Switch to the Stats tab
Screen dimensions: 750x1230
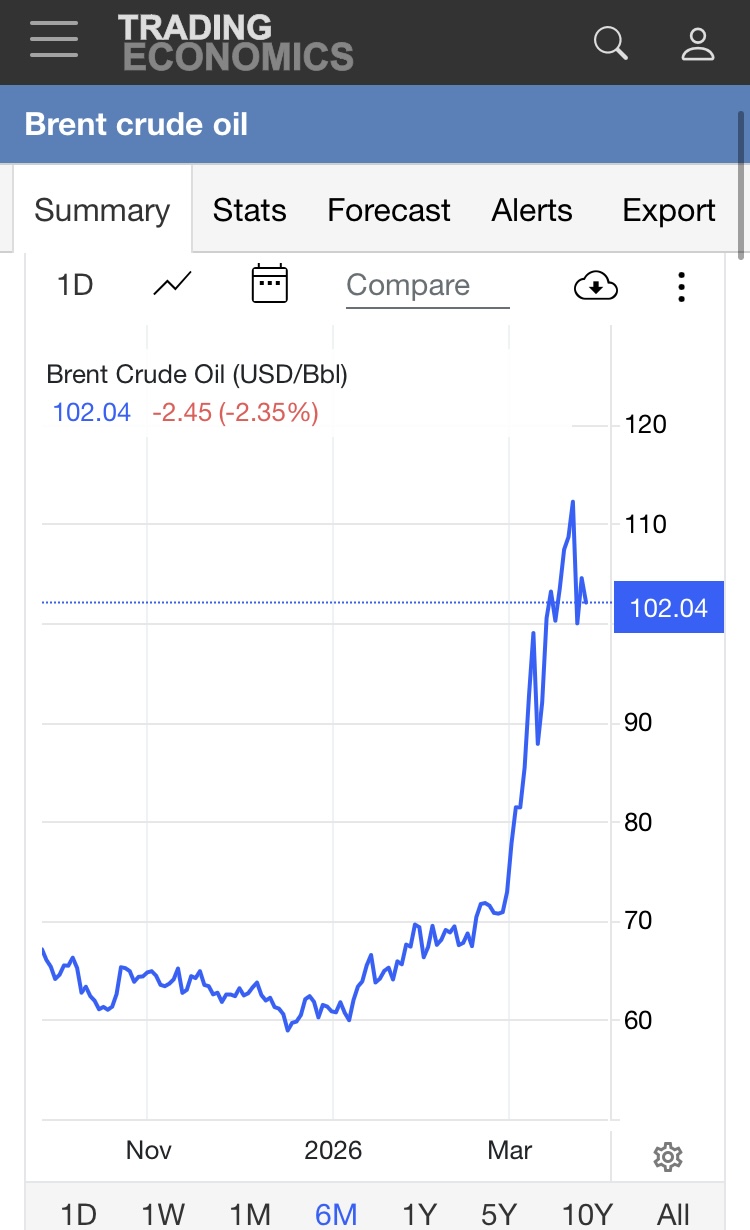coord(249,210)
